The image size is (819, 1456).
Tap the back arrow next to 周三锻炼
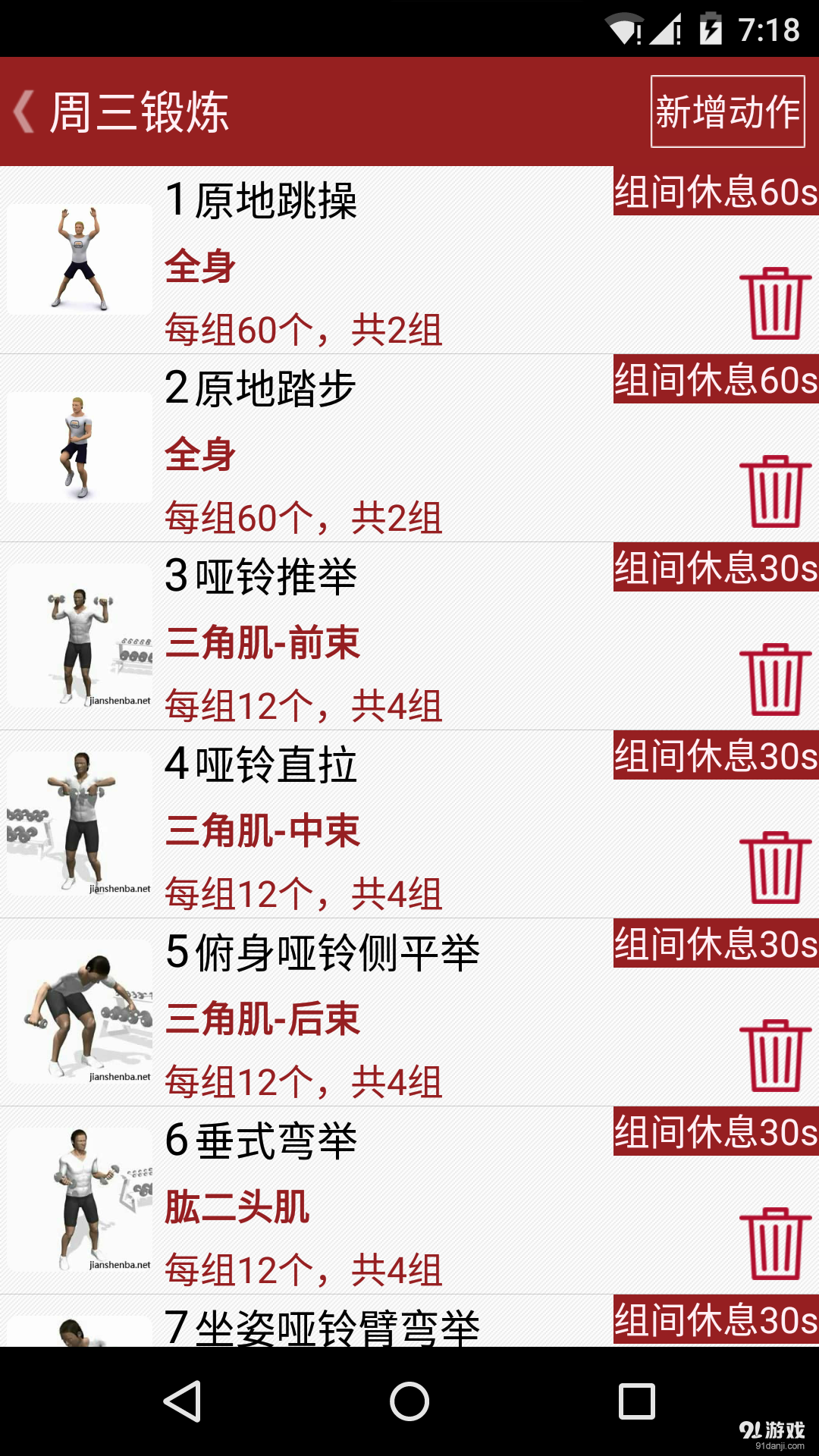tap(21, 112)
